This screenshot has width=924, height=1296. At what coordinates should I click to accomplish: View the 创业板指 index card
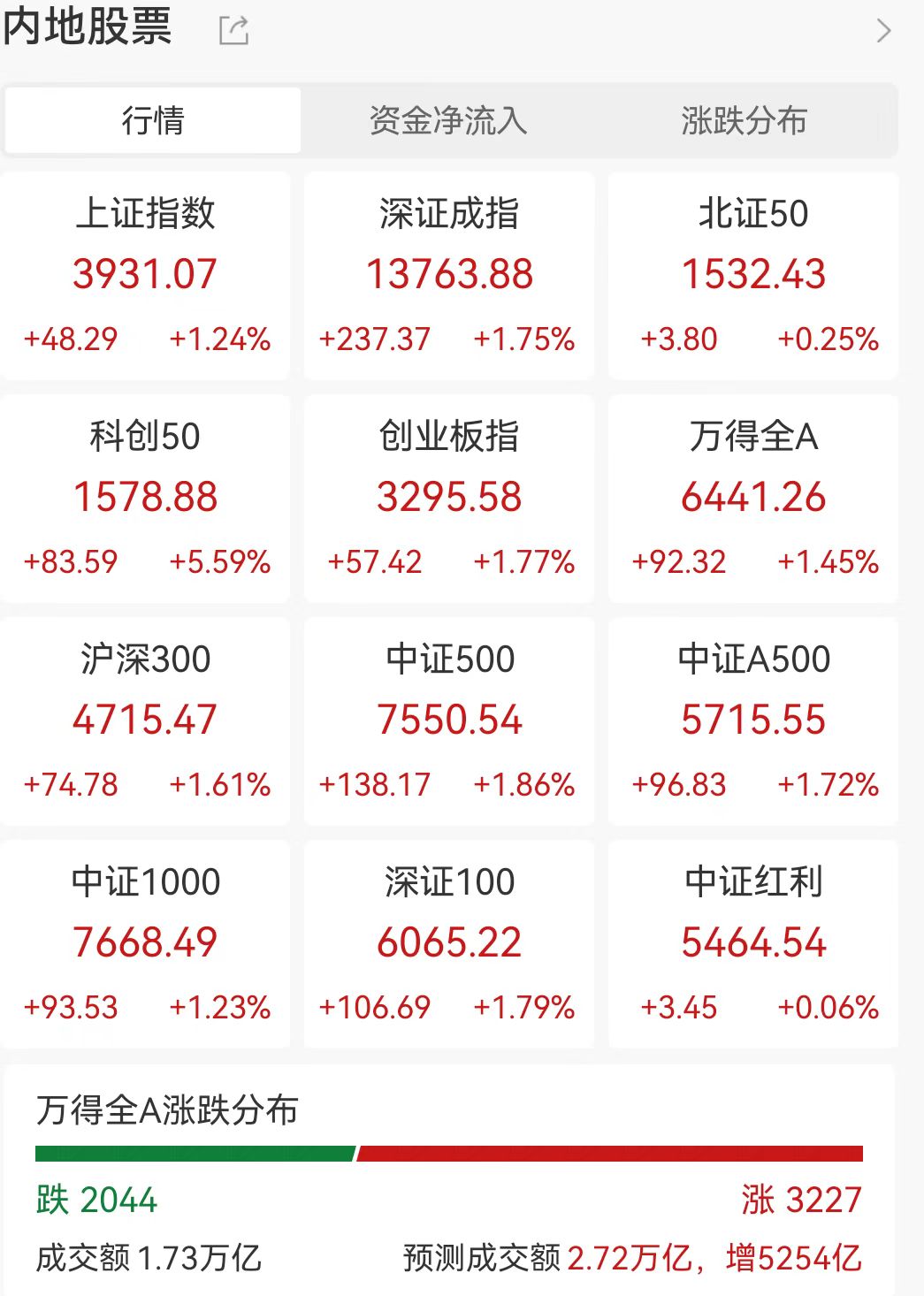click(x=449, y=499)
